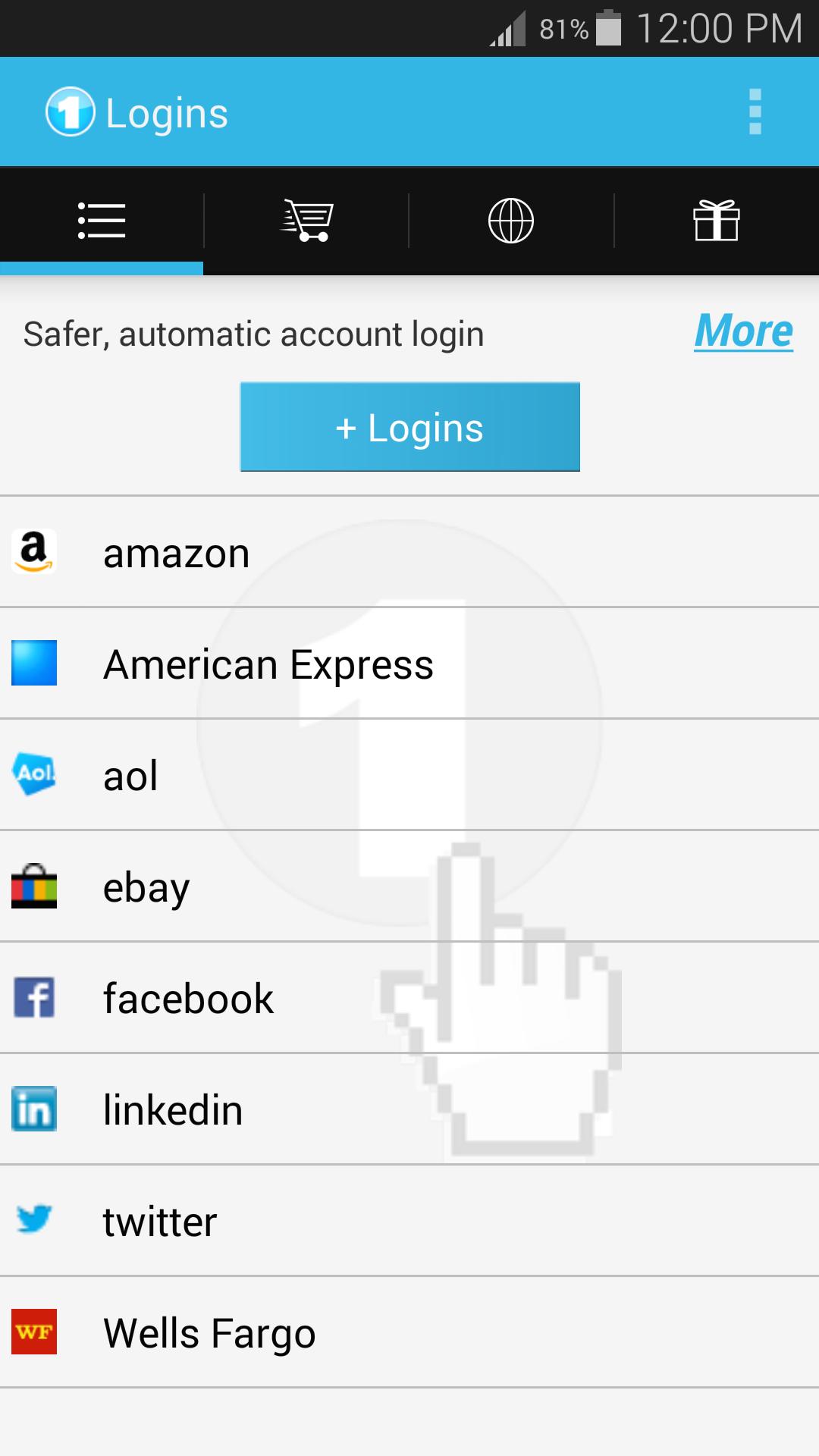Image resolution: width=819 pixels, height=1456 pixels.
Task: Tap the More link
Action: pyautogui.click(x=743, y=331)
